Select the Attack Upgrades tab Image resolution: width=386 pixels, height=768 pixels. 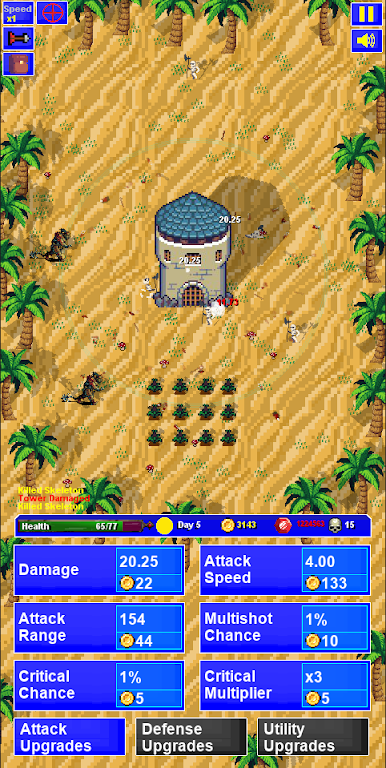pos(70,737)
